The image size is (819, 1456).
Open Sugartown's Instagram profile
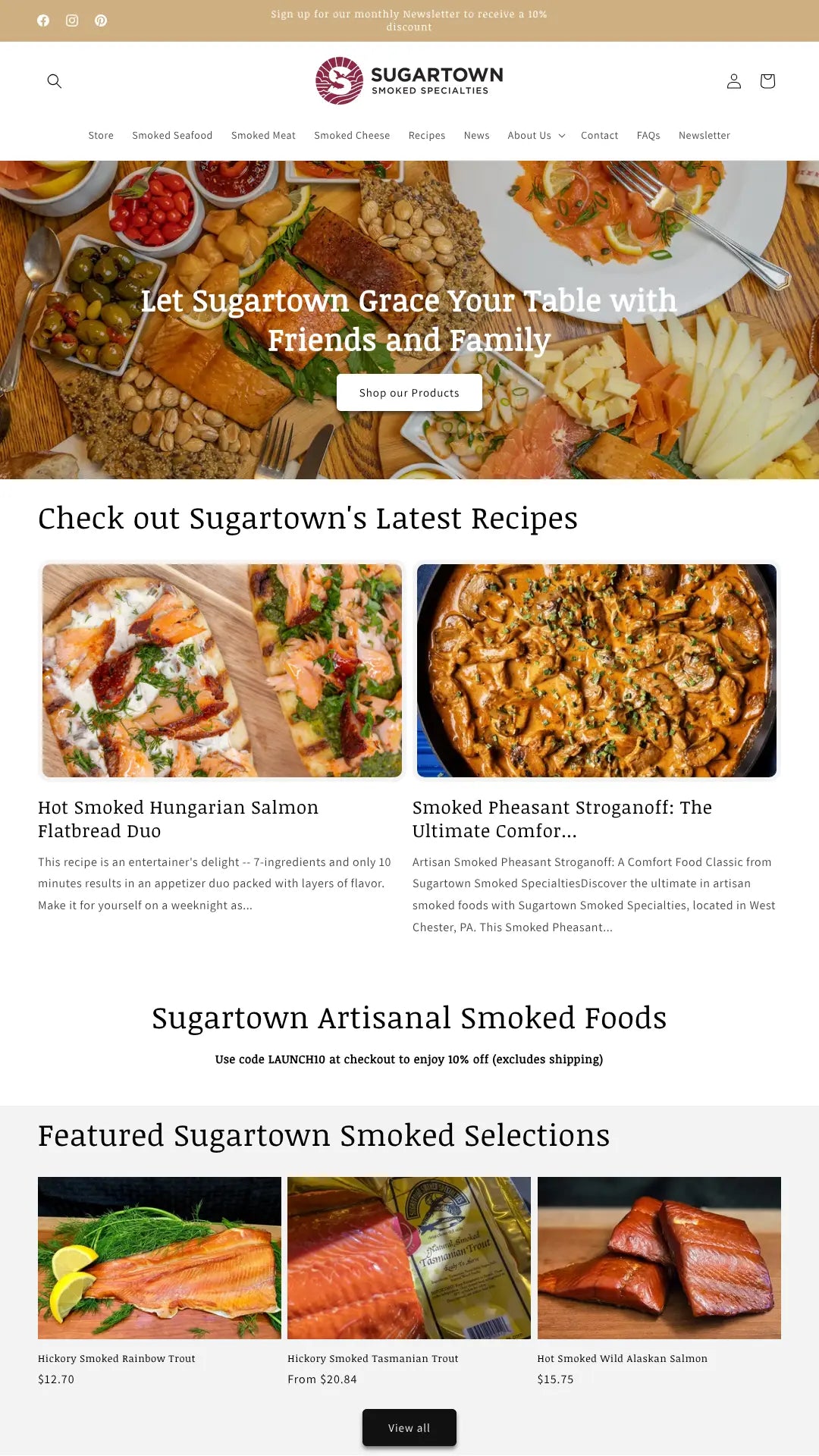click(72, 20)
